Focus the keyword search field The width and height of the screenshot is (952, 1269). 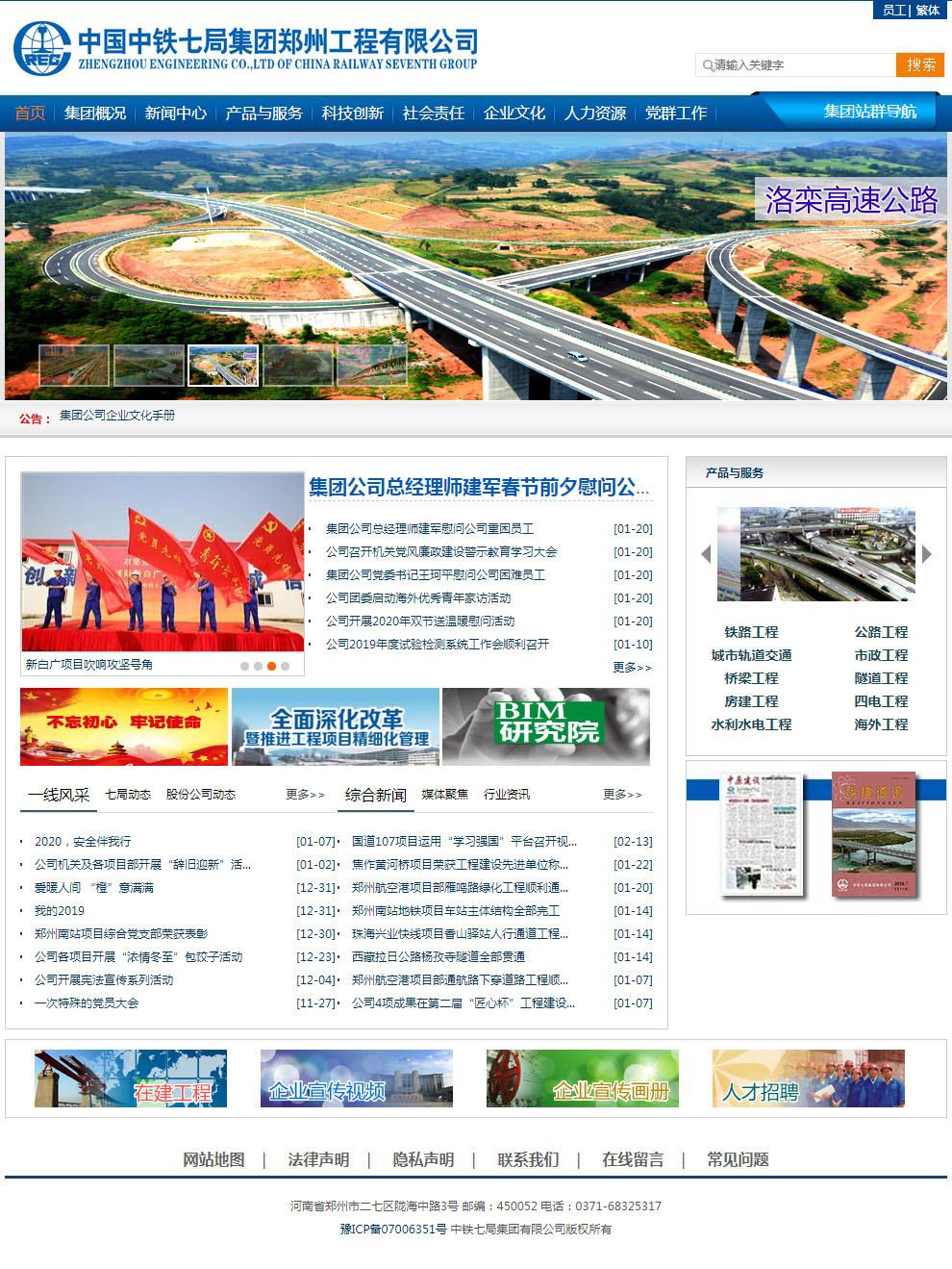pos(798,64)
